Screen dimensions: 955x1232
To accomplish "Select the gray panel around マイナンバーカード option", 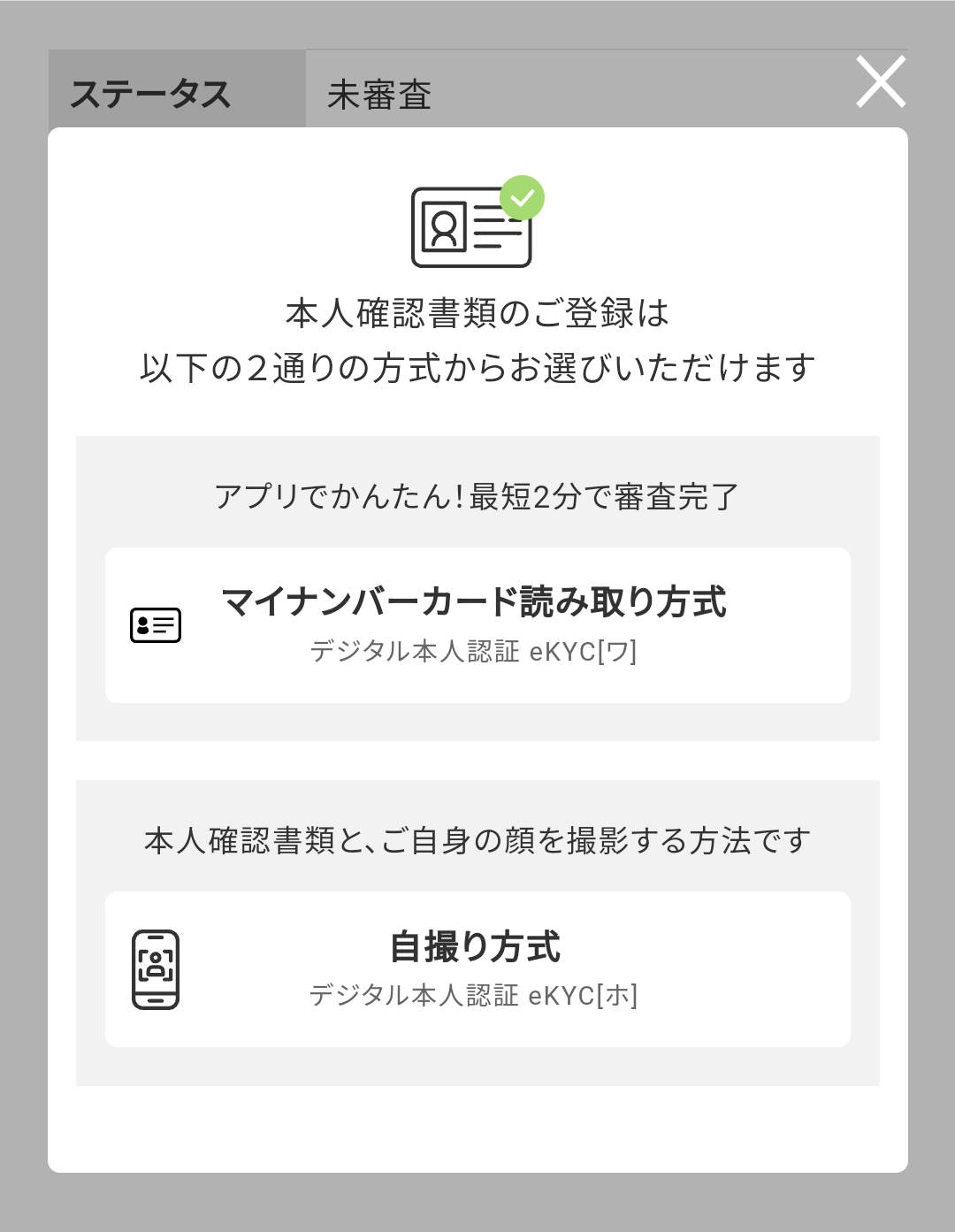I will click(477, 585).
